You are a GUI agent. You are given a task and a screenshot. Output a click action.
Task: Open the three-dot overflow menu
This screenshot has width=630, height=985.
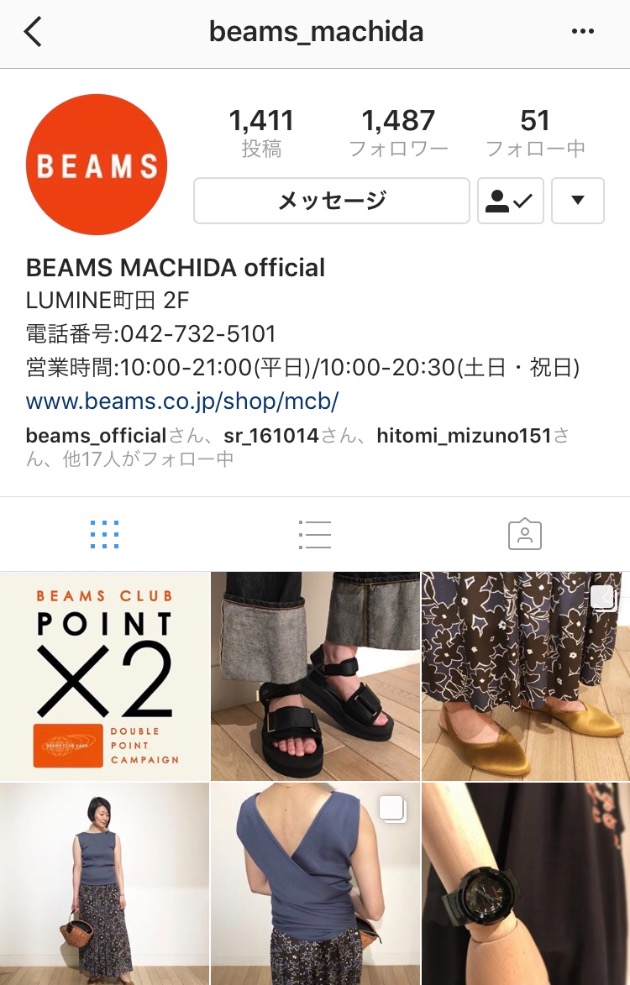click(x=582, y=32)
